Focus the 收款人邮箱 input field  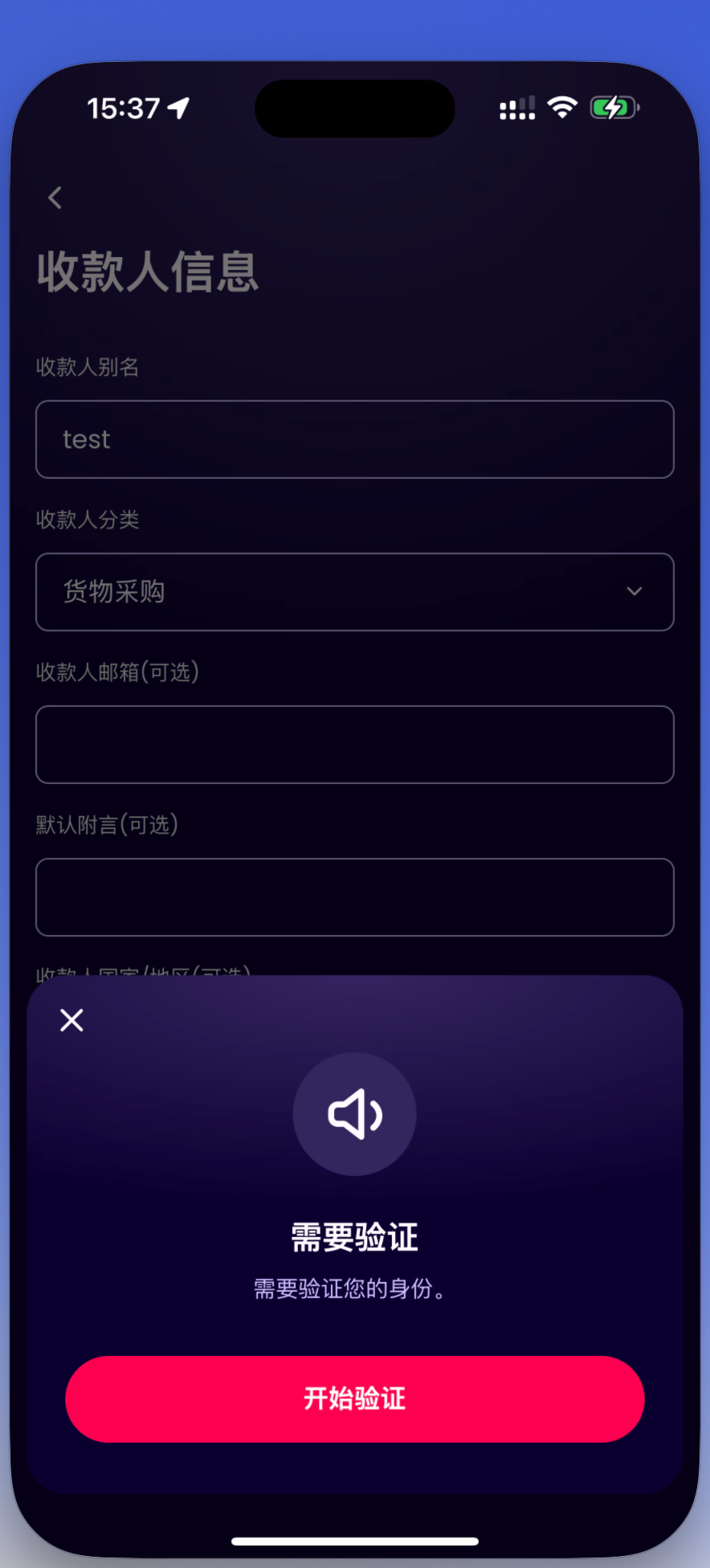[x=354, y=745]
